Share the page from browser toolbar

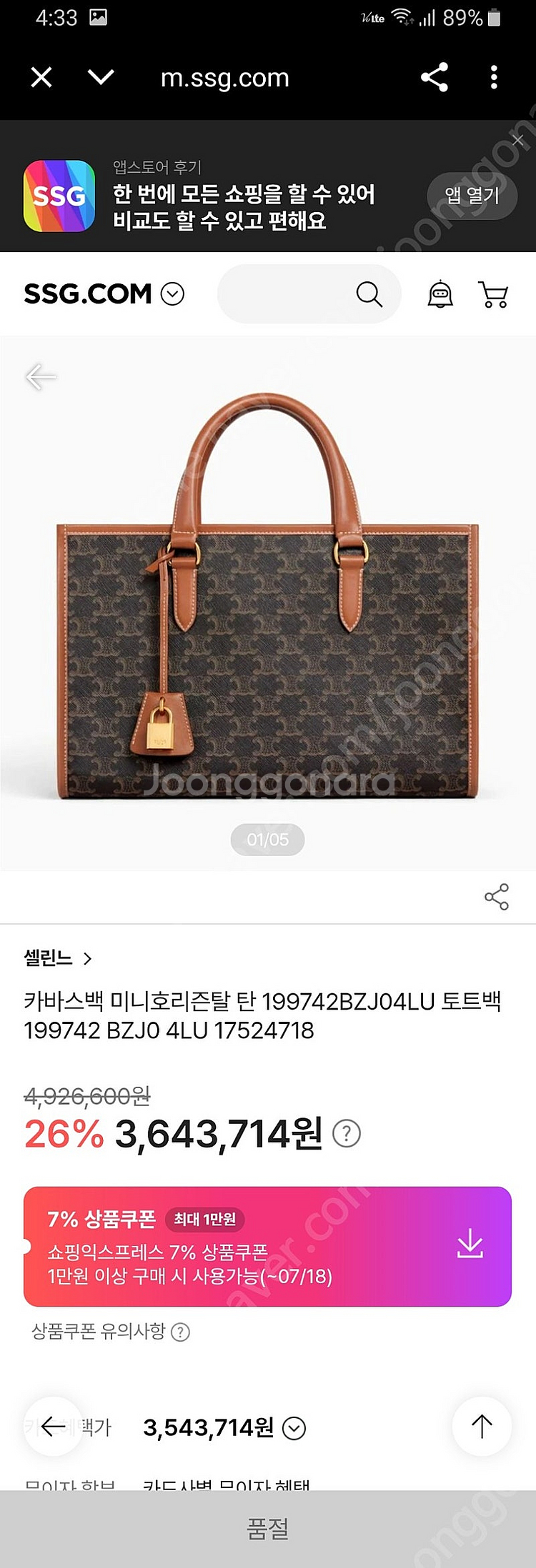click(435, 77)
